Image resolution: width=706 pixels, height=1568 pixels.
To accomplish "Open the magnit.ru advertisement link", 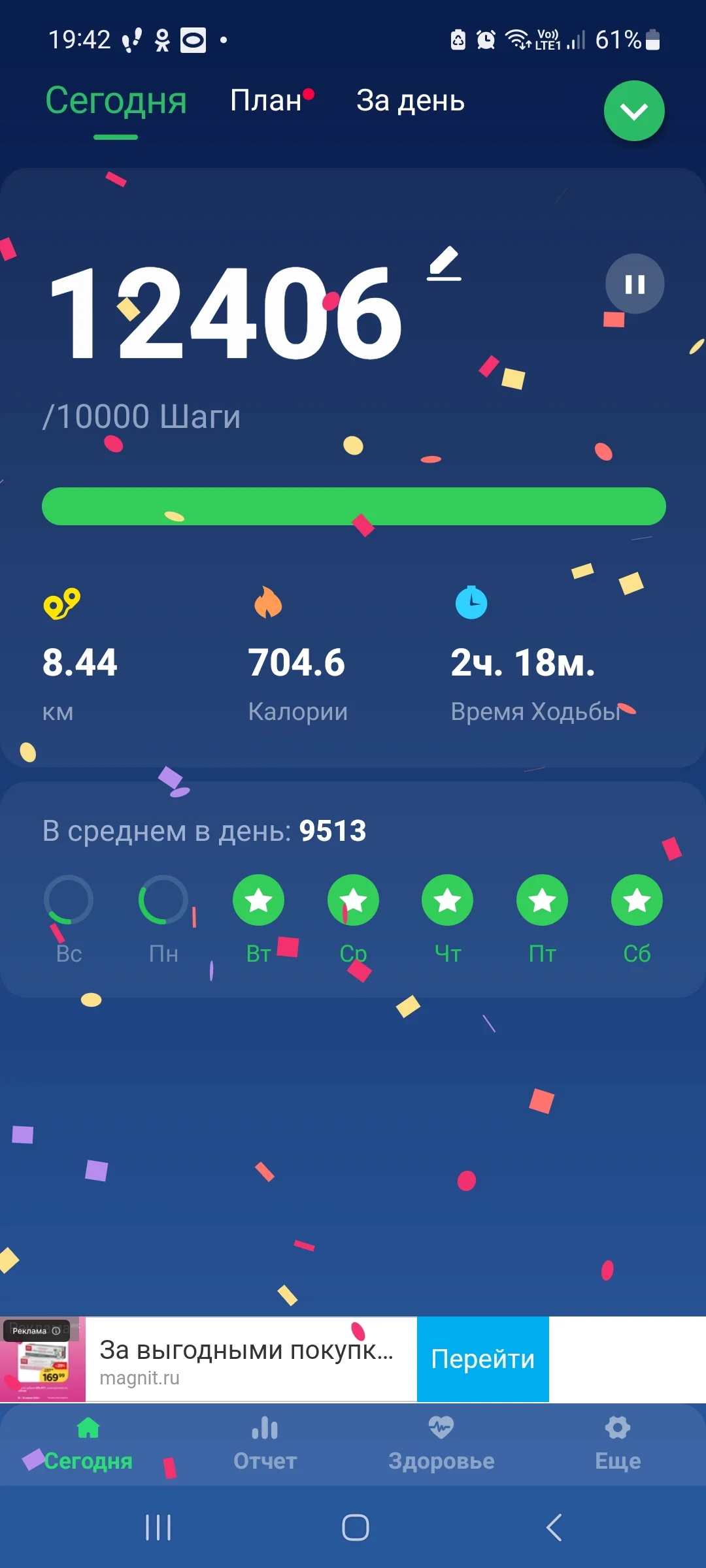I will pos(141,1380).
